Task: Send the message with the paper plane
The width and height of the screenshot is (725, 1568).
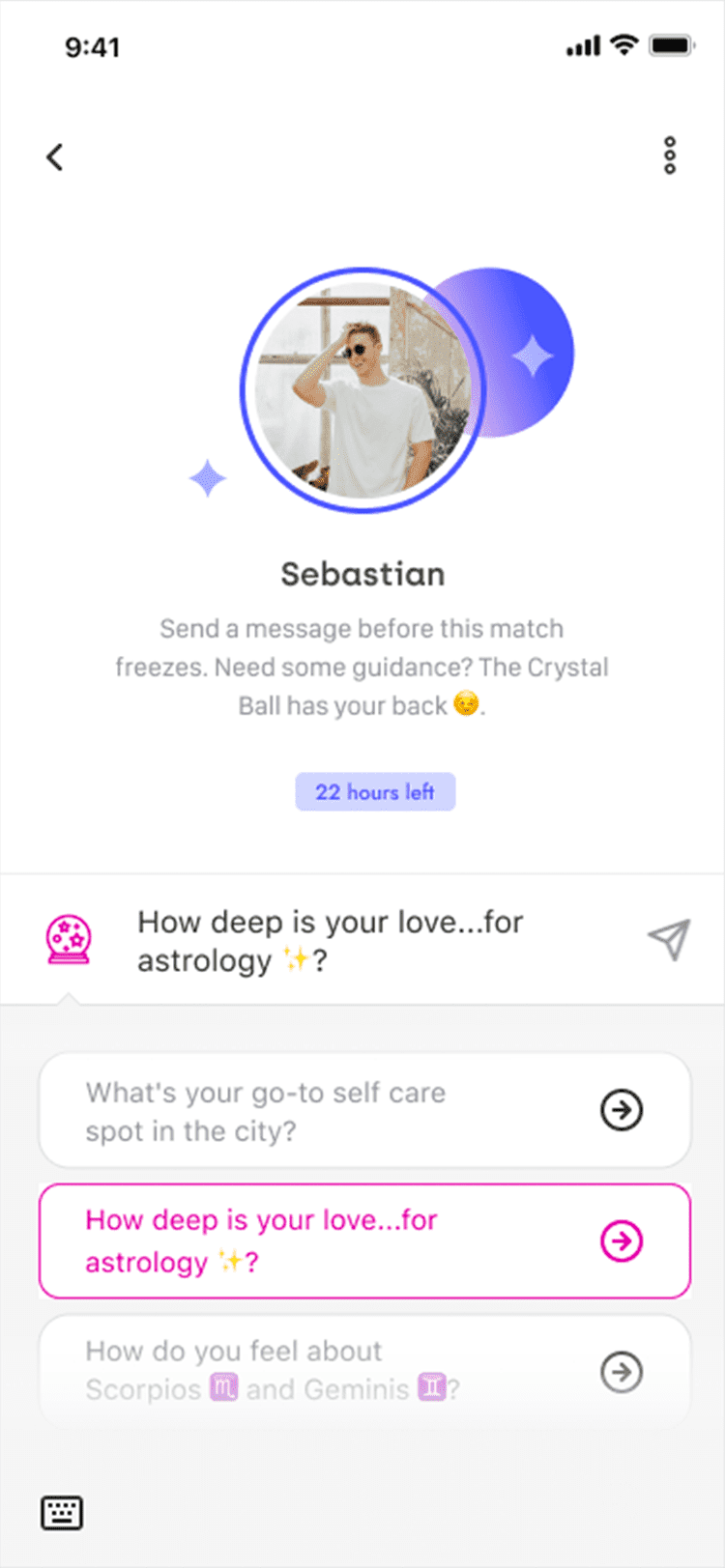Action: tap(669, 939)
